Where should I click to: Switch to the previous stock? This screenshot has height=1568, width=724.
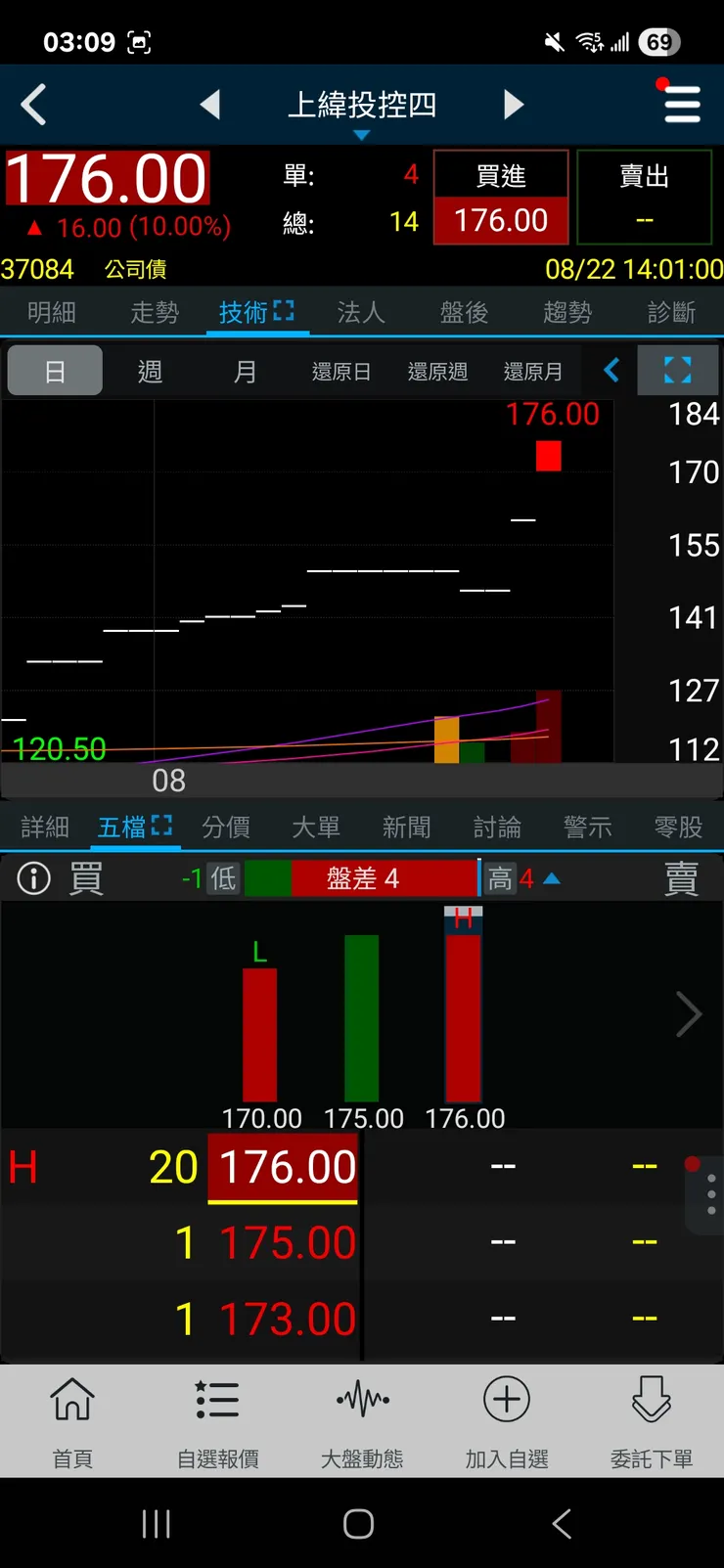pyautogui.click(x=209, y=105)
